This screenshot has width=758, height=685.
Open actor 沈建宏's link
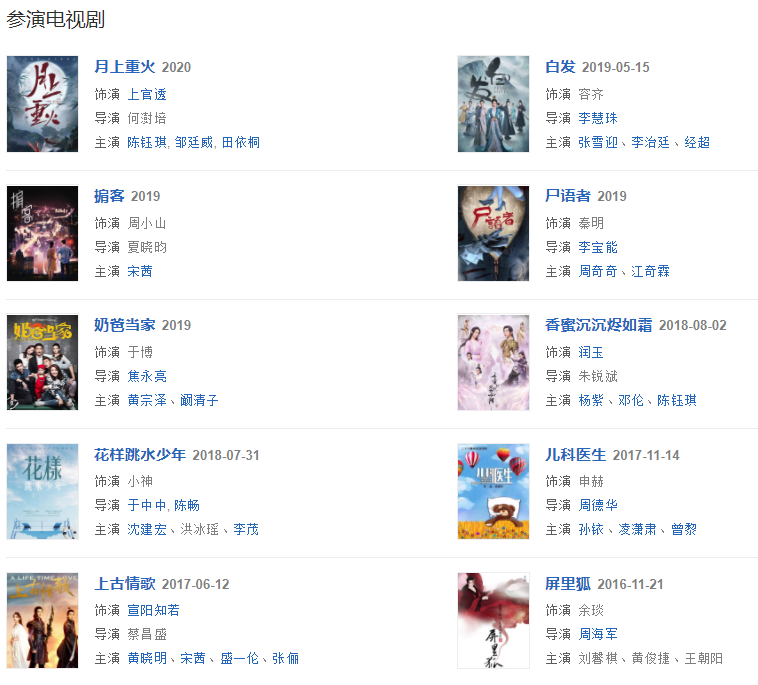coord(147,530)
